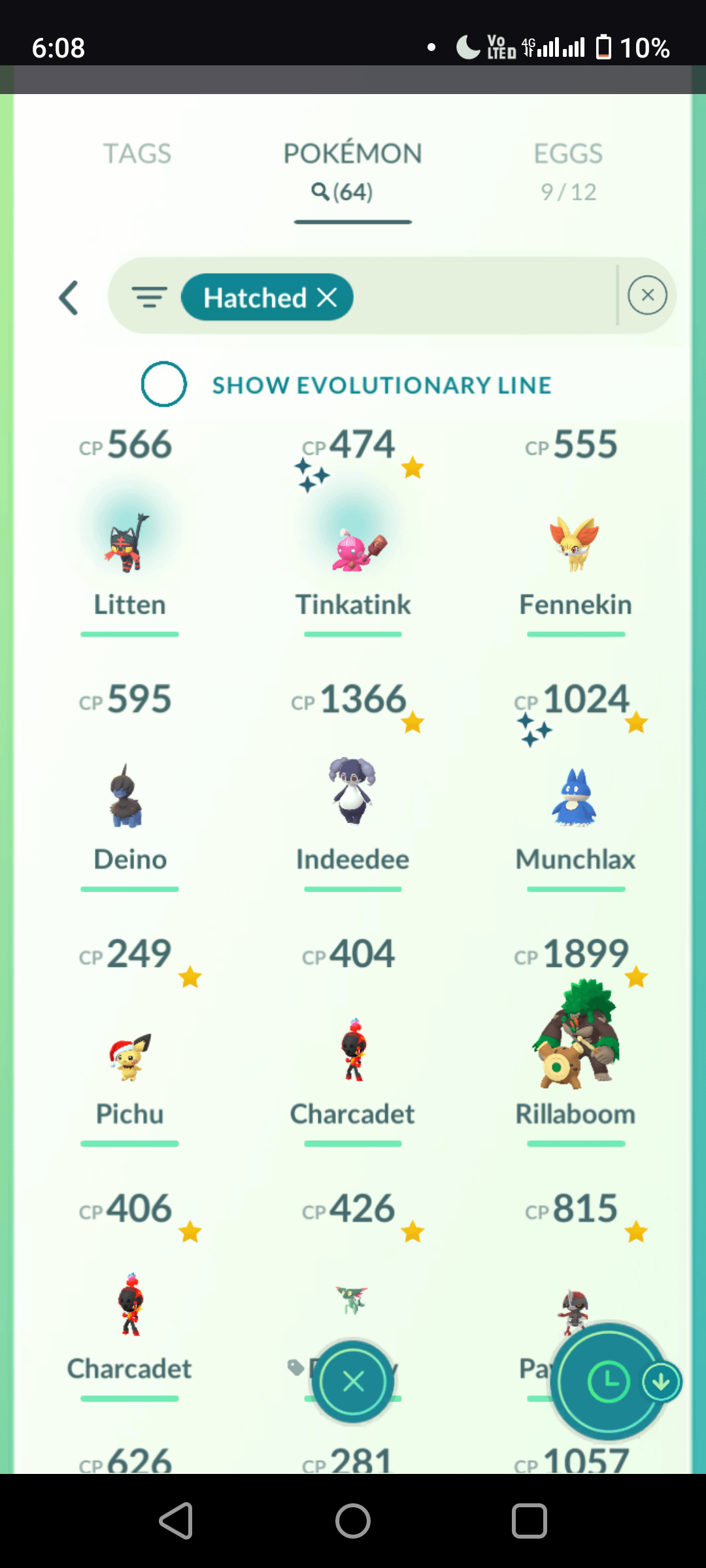The width and height of the screenshot is (706, 1568).
Task: Open Charcadet with CP 404
Action: pyautogui.click(x=353, y=1052)
